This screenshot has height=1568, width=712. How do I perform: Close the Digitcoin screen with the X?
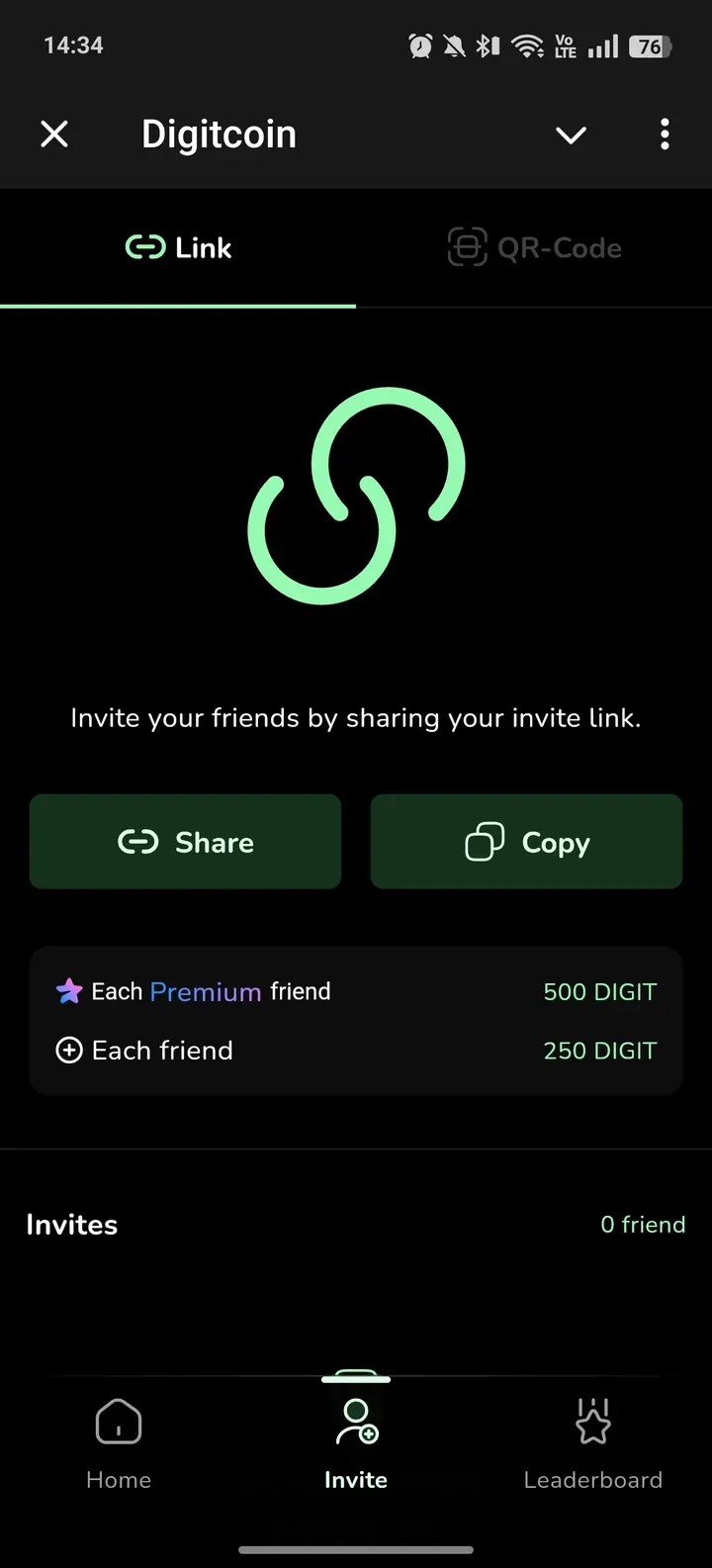pyautogui.click(x=54, y=135)
